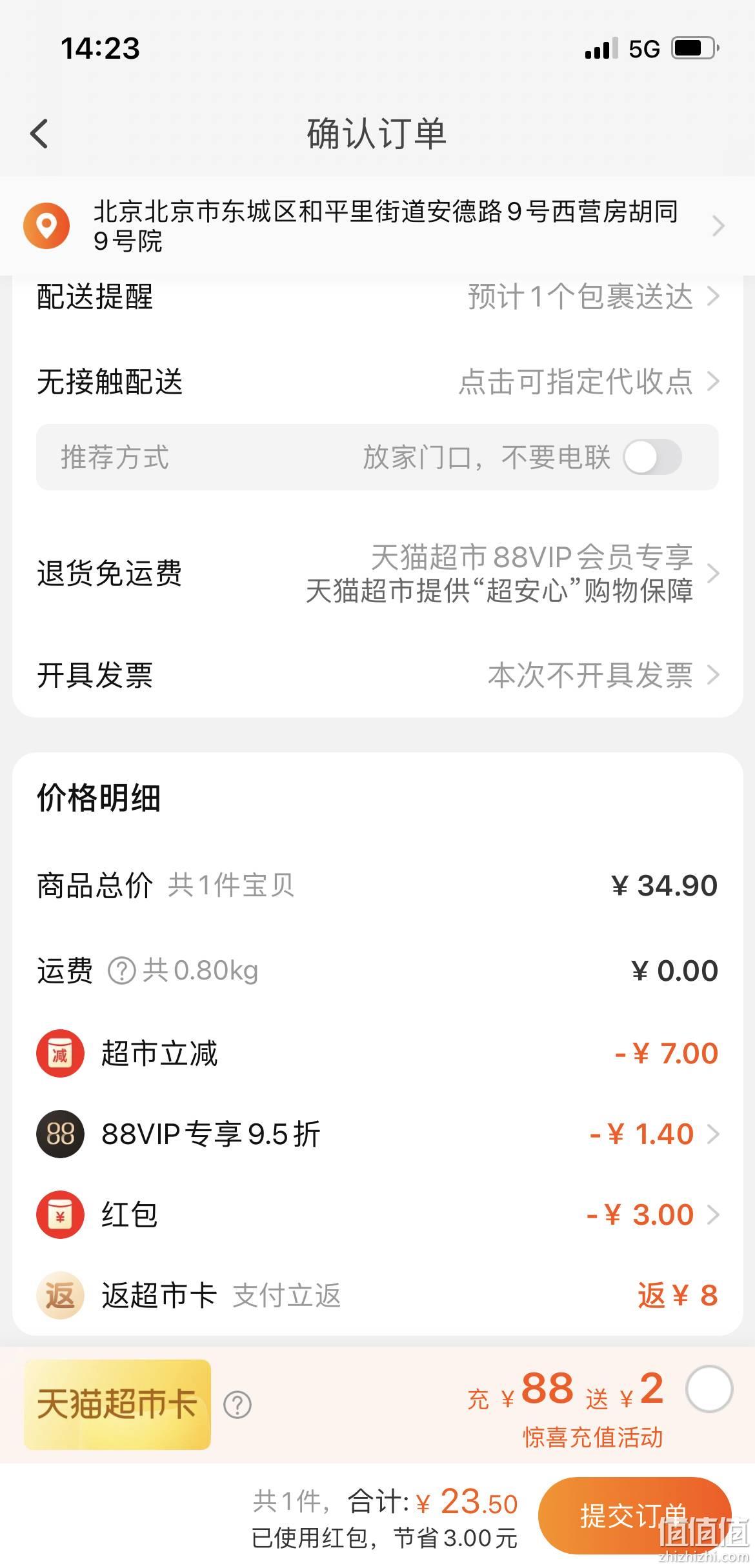This screenshot has height=1568, width=755.
Task: Tap the help icon beside 天猫超市卡
Action: pyautogui.click(x=237, y=1404)
